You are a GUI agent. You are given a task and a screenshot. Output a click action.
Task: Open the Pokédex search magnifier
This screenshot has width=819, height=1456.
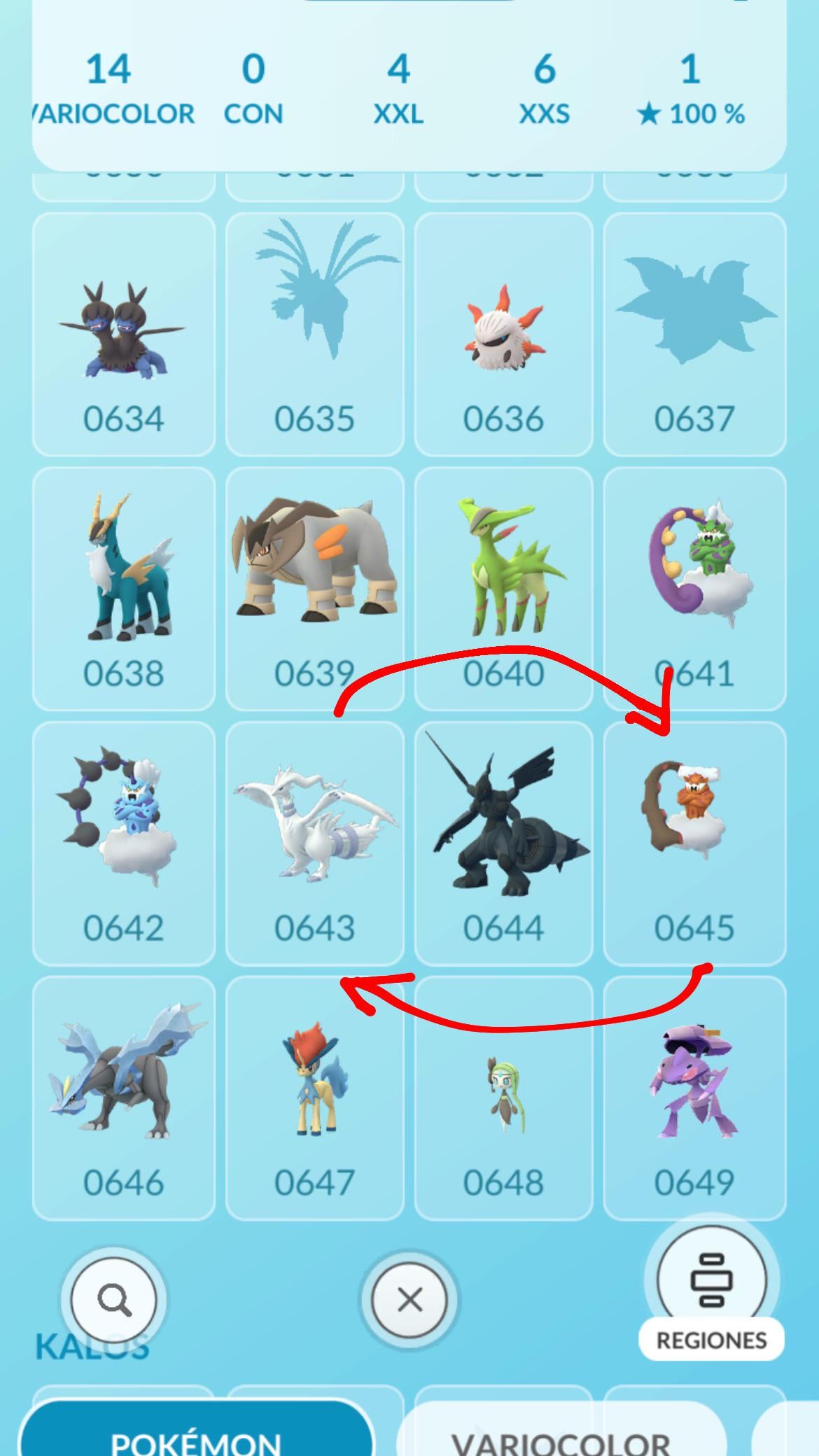point(113,1300)
